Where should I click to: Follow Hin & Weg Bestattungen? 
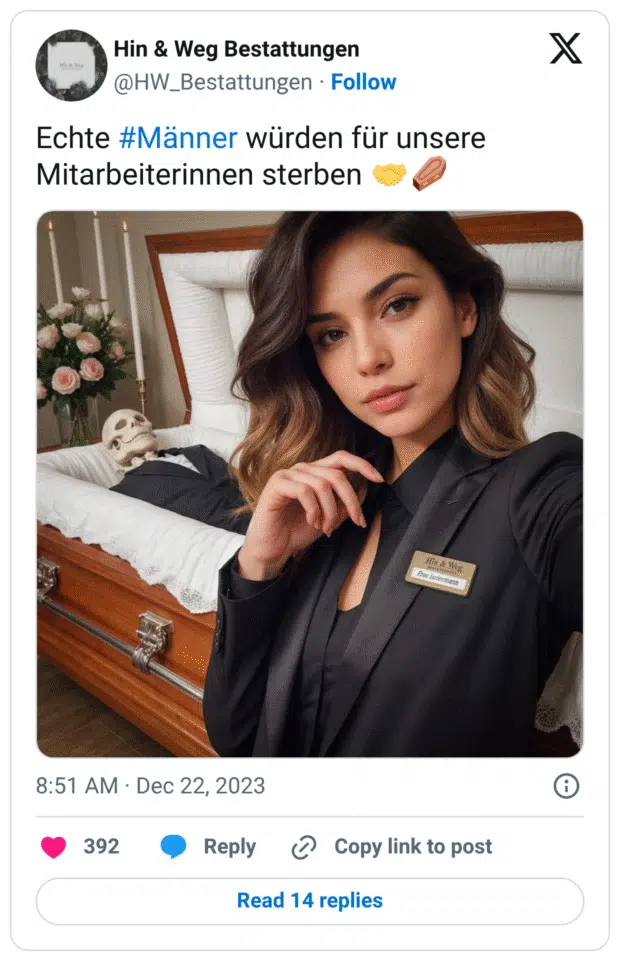[364, 82]
